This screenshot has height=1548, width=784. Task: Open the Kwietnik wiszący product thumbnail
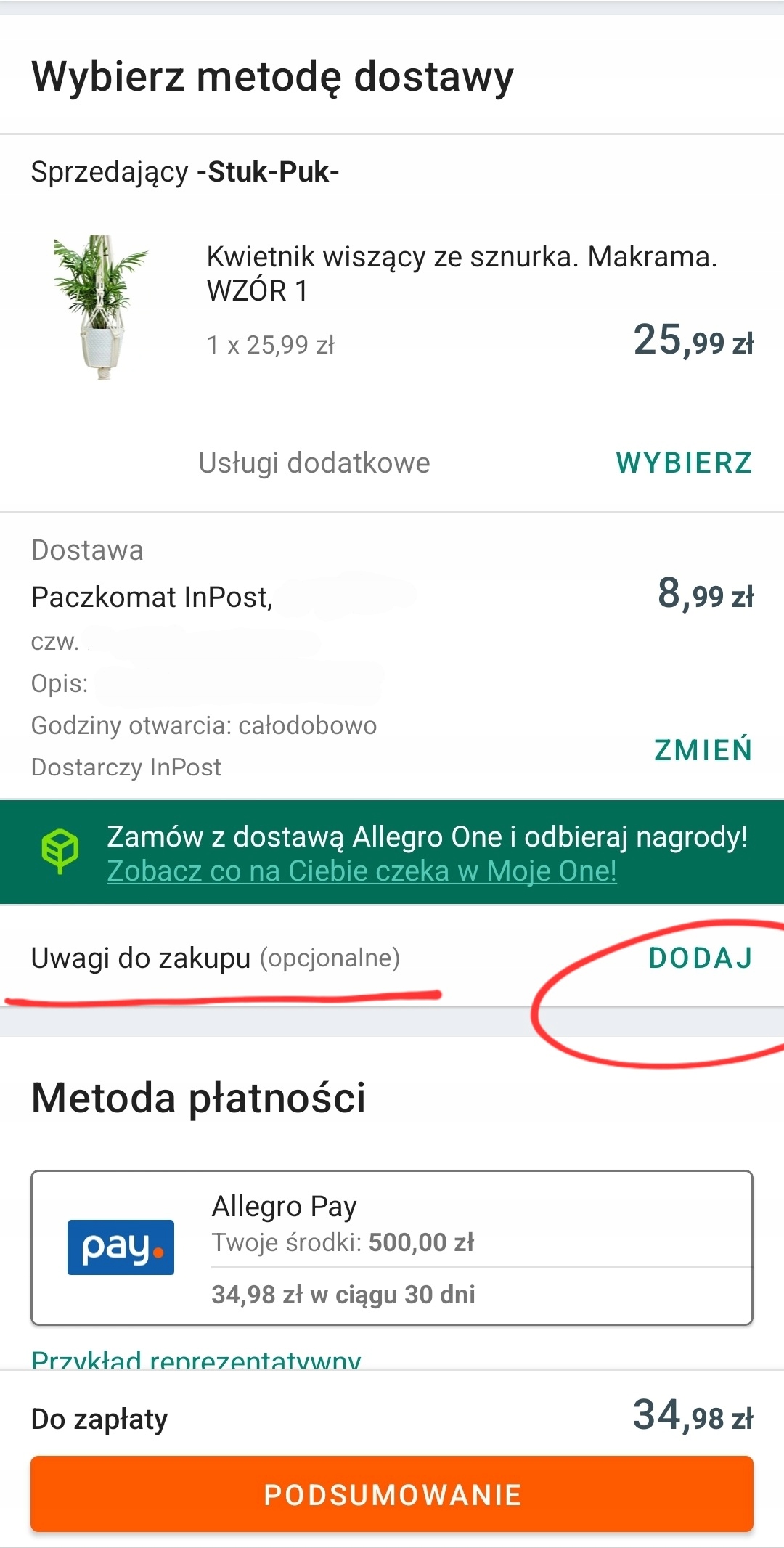101,307
